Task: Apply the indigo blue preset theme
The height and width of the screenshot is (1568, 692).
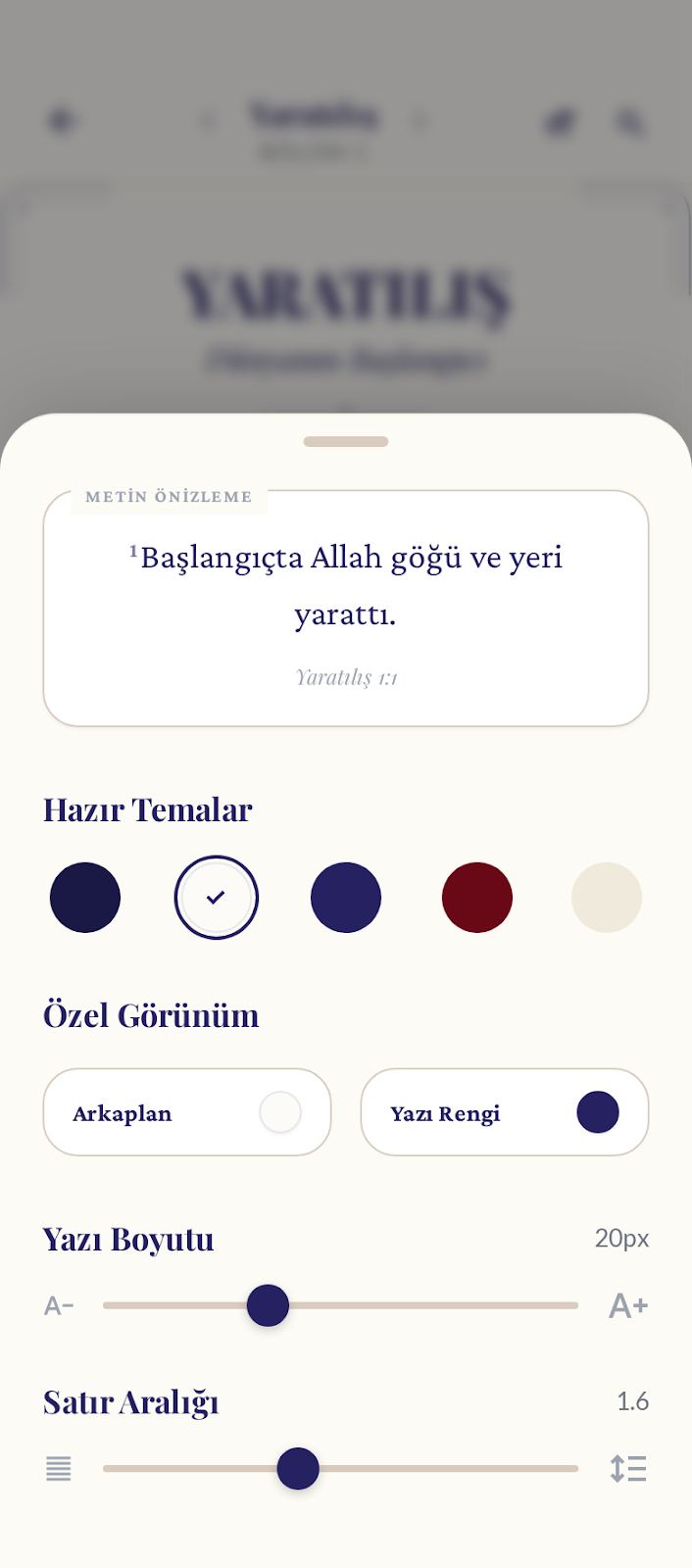Action: (346, 898)
